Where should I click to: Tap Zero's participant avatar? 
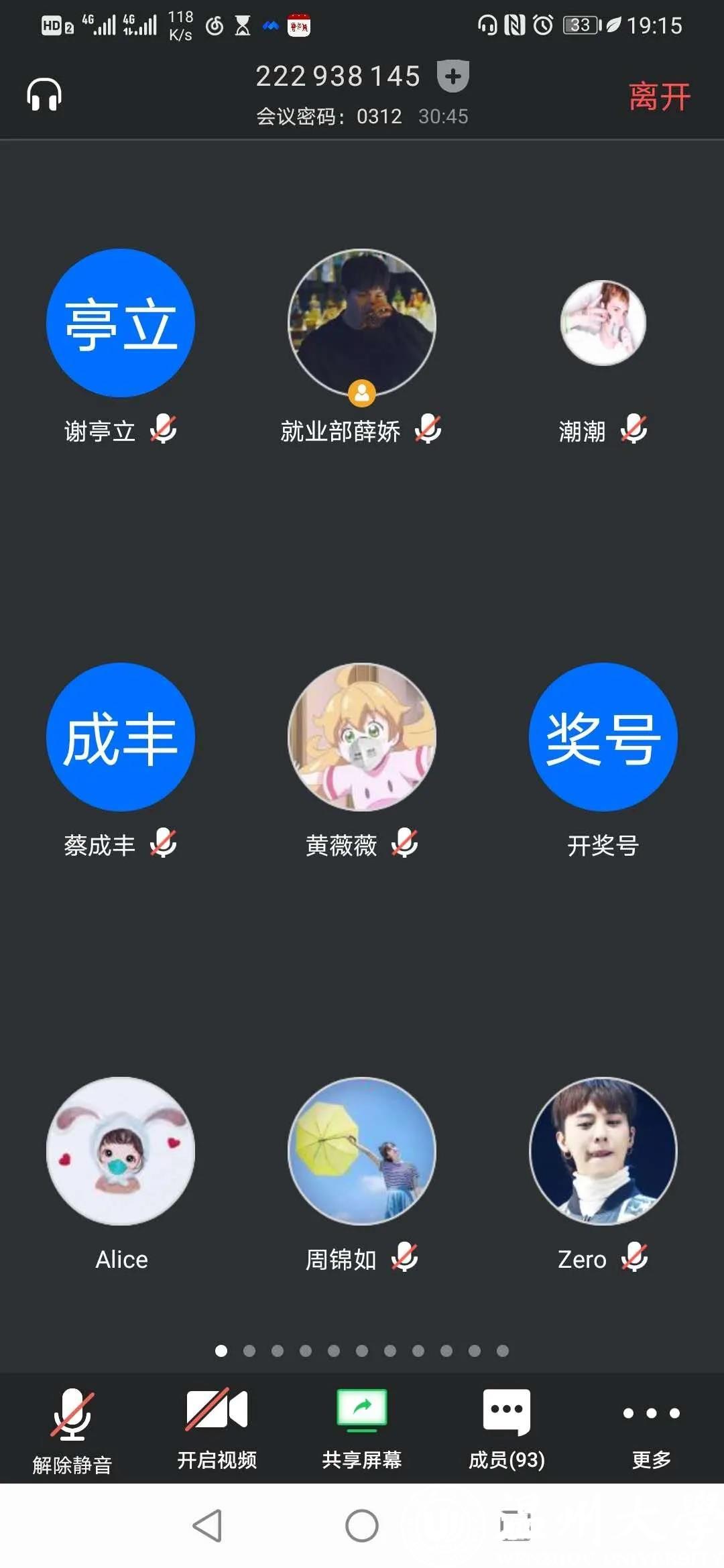coord(603,1151)
